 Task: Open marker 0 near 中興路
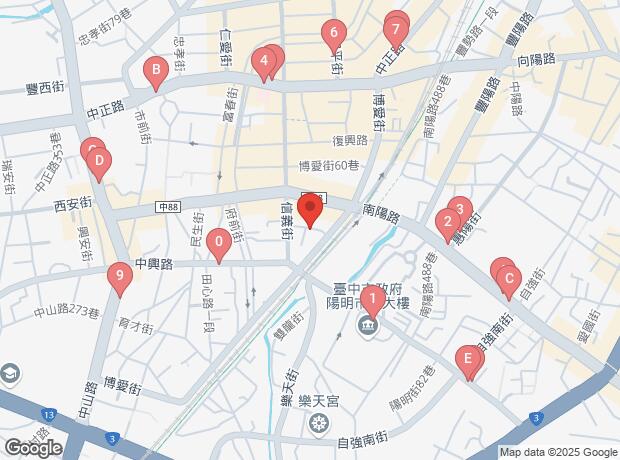pyautogui.click(x=219, y=241)
